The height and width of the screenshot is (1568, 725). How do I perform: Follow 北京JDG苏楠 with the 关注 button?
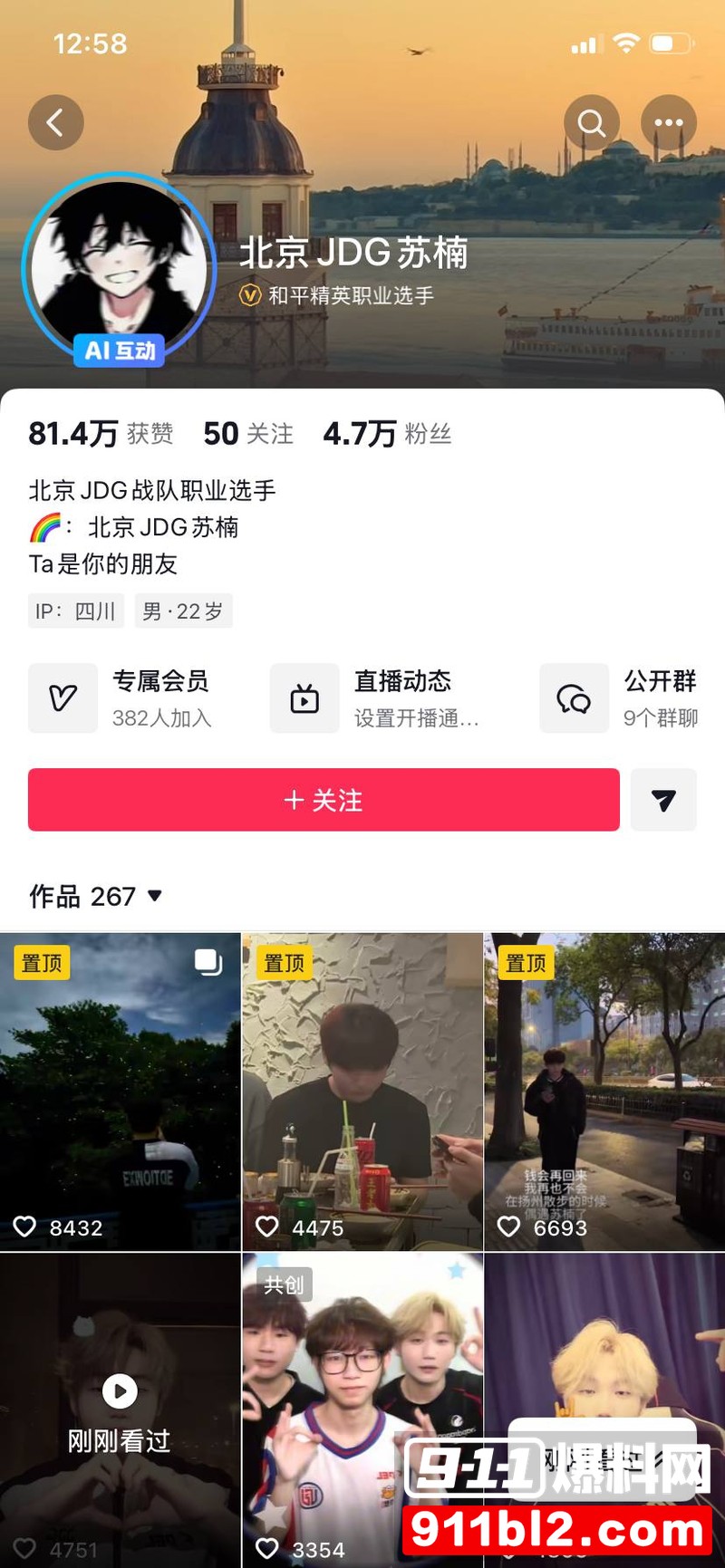tap(324, 800)
